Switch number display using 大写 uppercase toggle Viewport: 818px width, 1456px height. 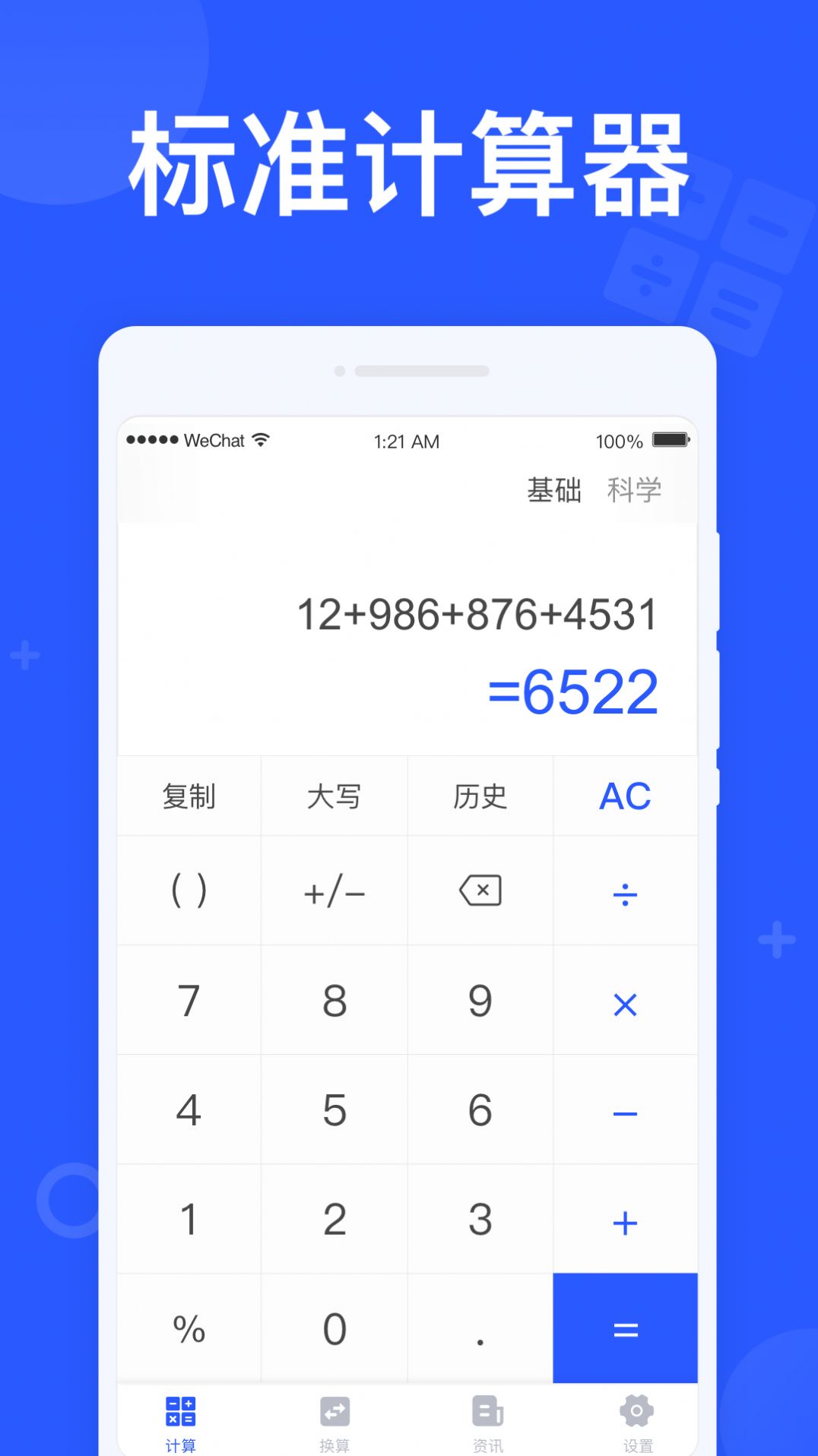click(x=334, y=796)
